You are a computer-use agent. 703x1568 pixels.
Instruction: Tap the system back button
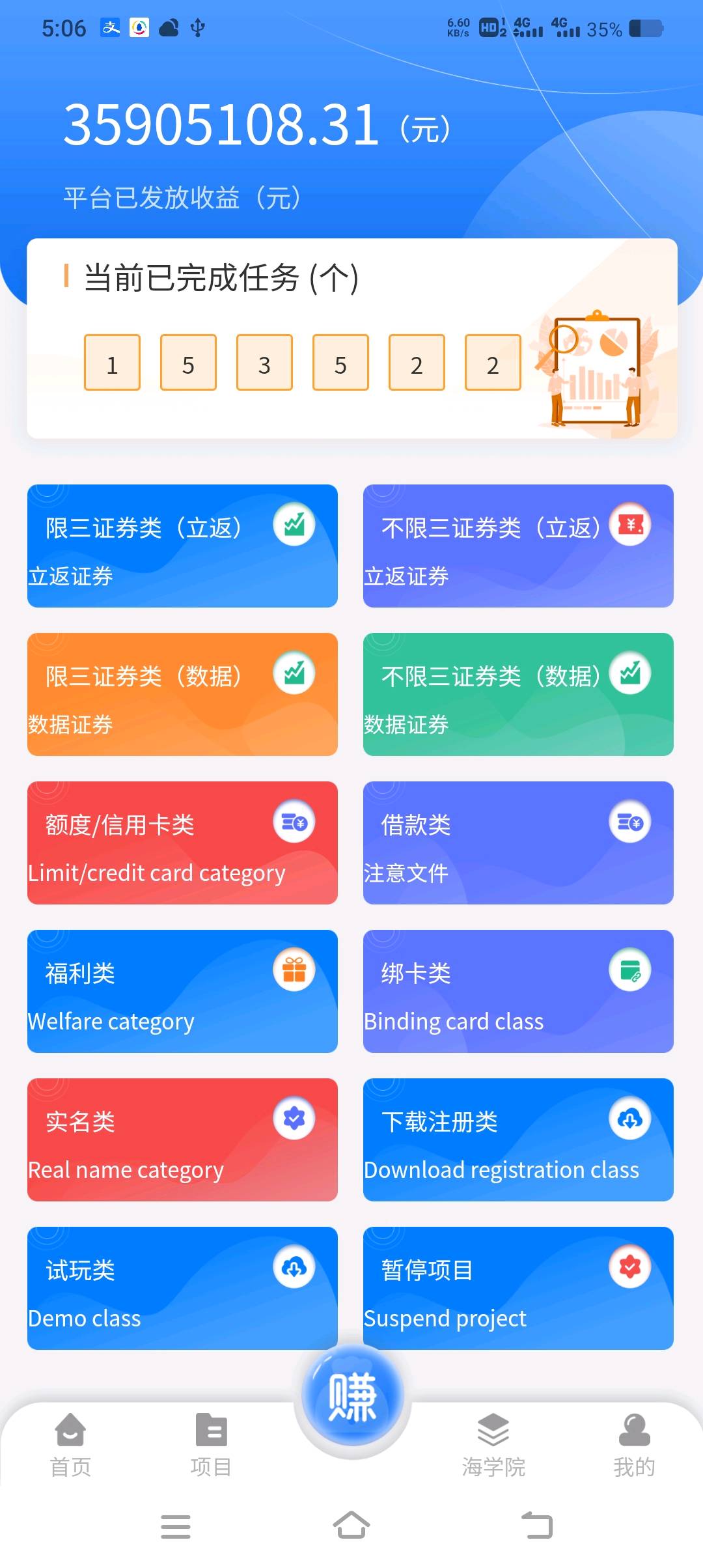click(538, 1526)
